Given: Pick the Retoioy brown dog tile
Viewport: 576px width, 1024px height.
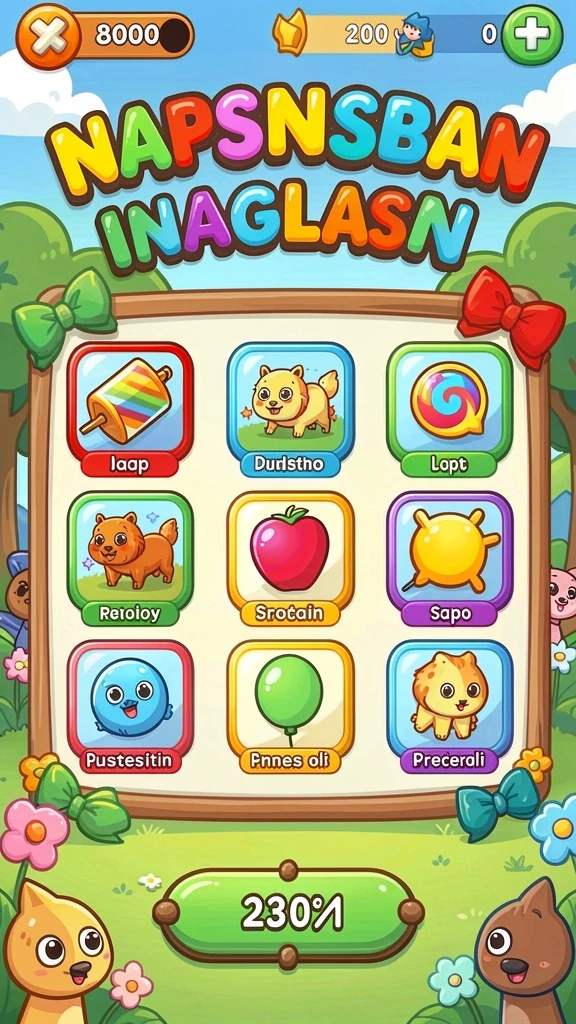Looking at the screenshot, I should coord(130,557).
